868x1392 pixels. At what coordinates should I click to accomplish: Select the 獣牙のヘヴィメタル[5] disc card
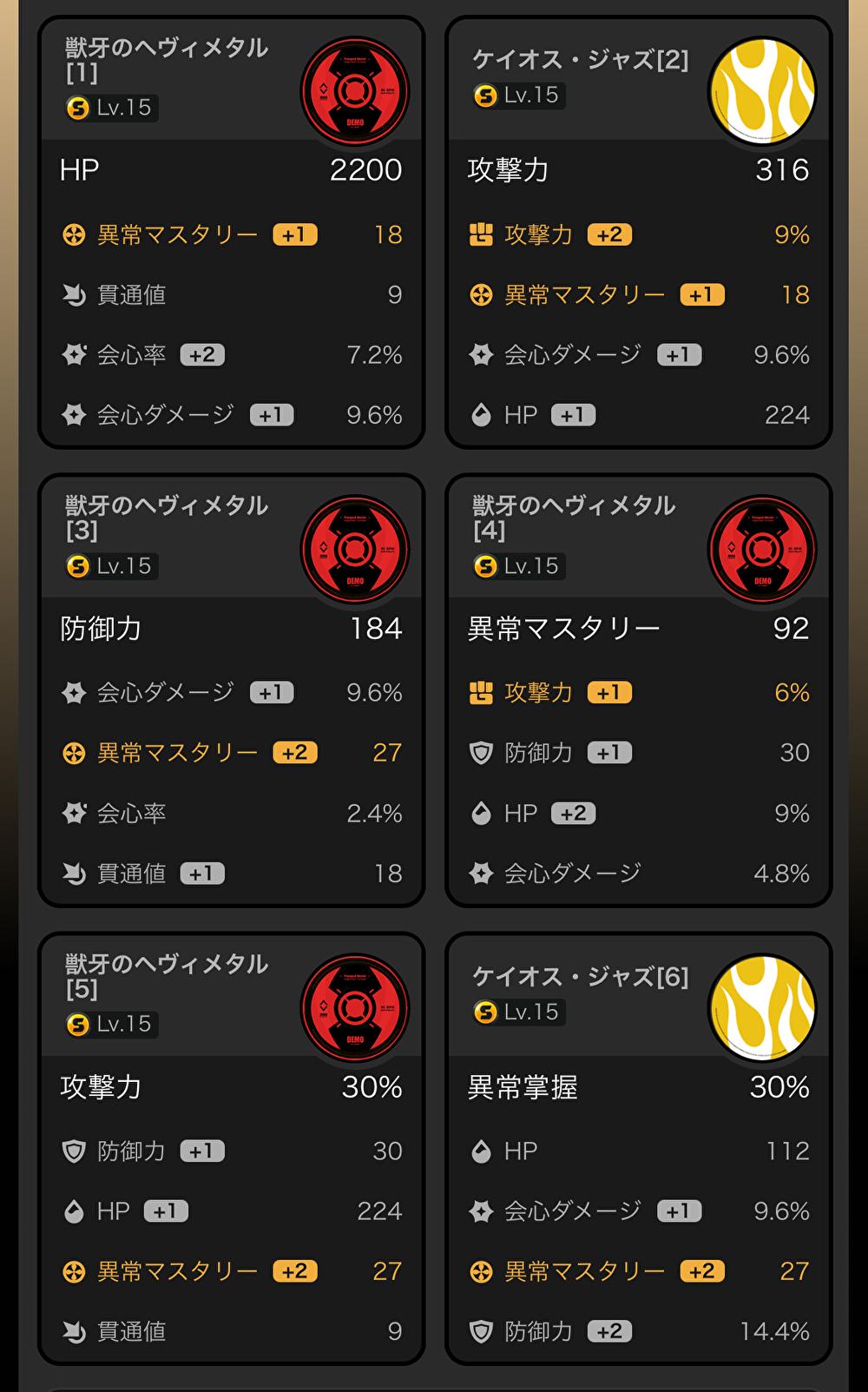[231, 1148]
